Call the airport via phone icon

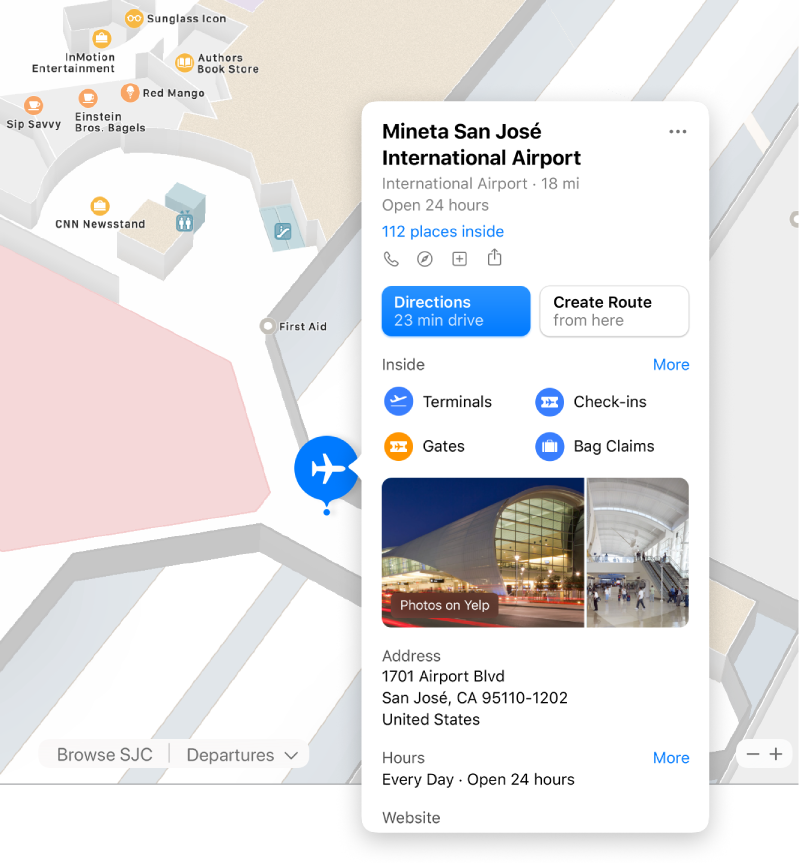click(391, 259)
